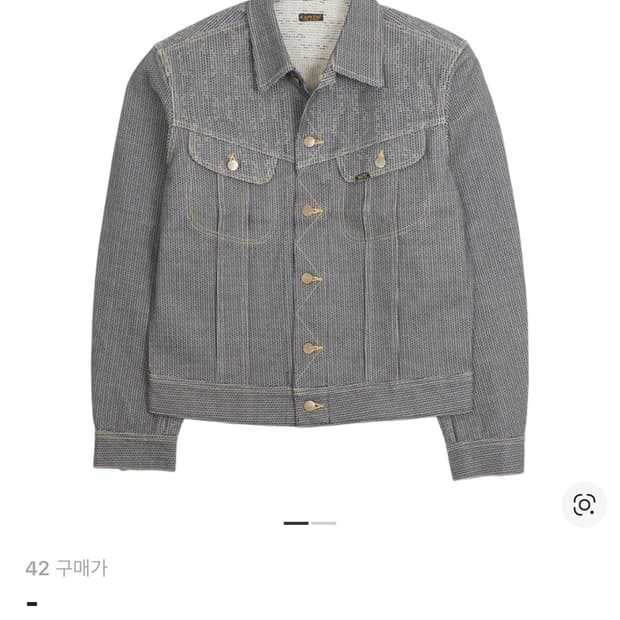This screenshot has width=620, height=620.
Task: Open the visual search lens icon
Action: click(x=584, y=504)
